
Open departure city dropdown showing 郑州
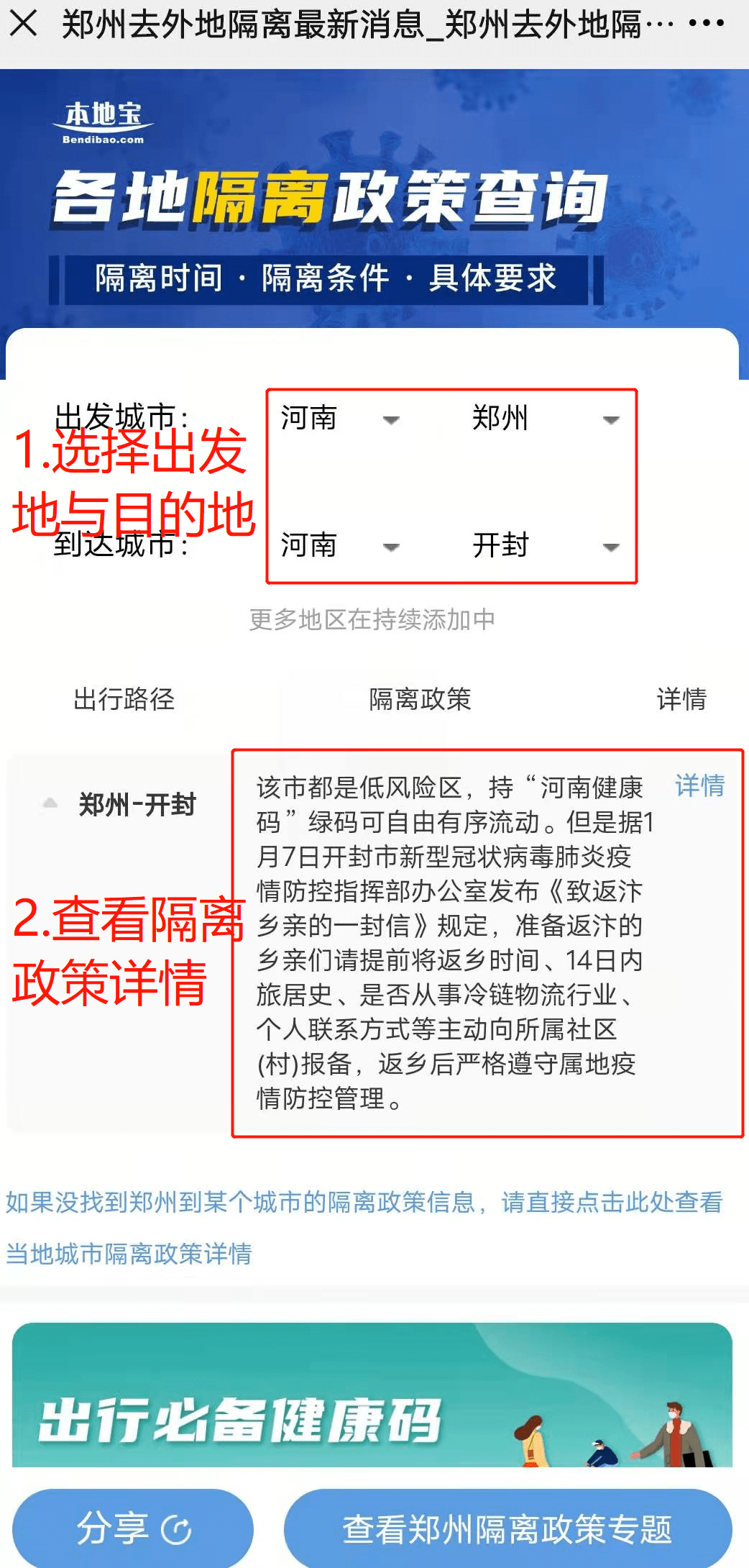(x=545, y=419)
